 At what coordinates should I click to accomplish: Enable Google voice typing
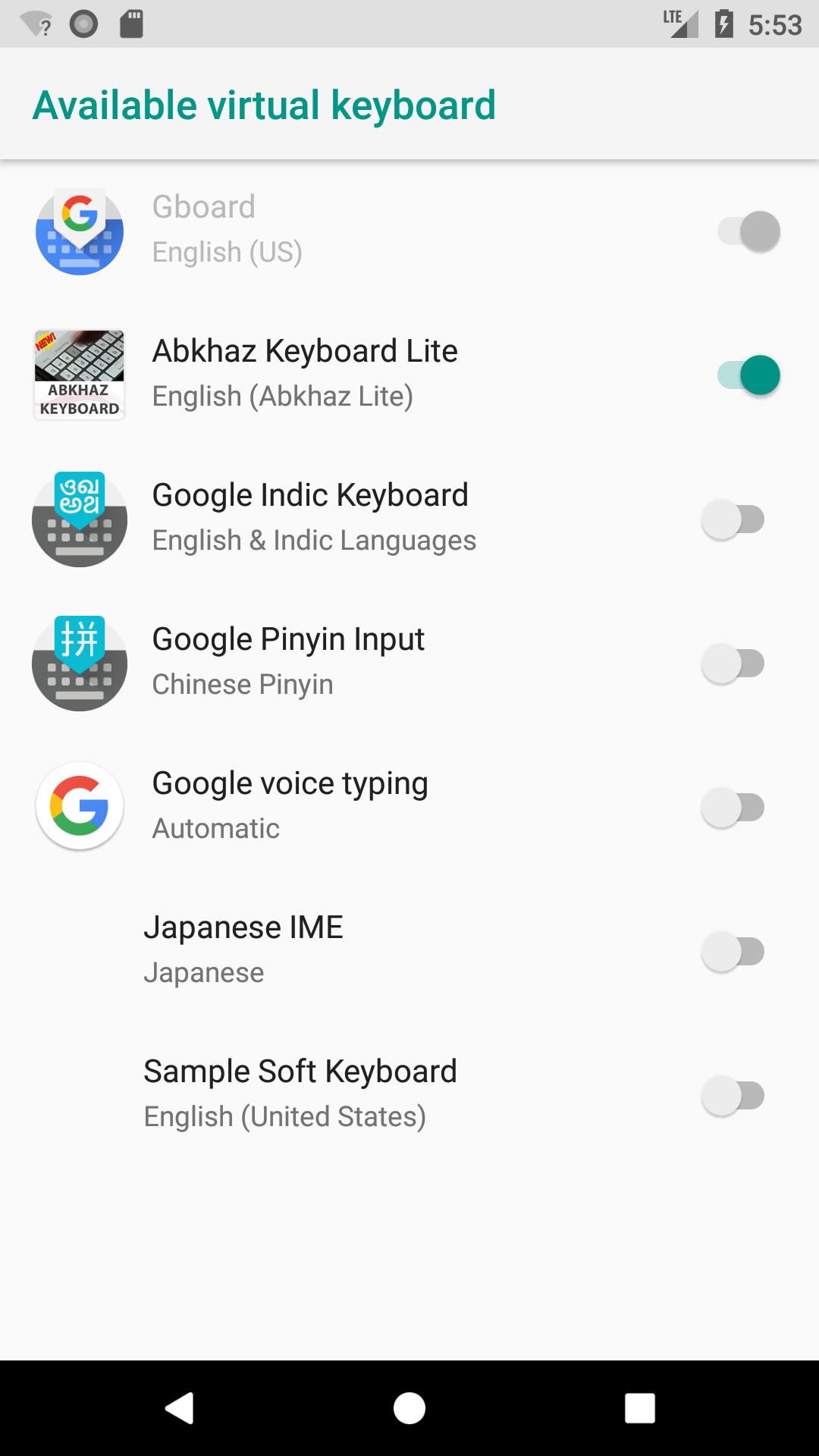[733, 808]
